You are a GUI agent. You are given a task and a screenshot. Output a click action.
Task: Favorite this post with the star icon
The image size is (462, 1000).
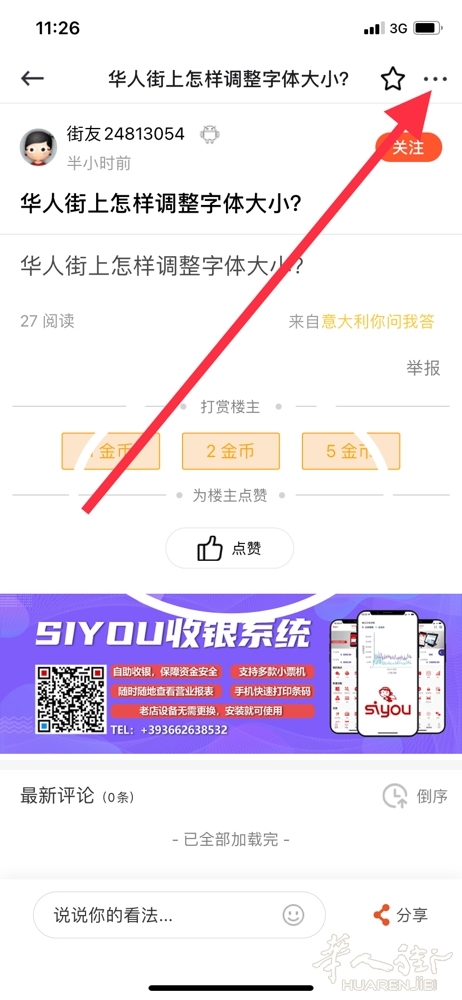pos(393,79)
